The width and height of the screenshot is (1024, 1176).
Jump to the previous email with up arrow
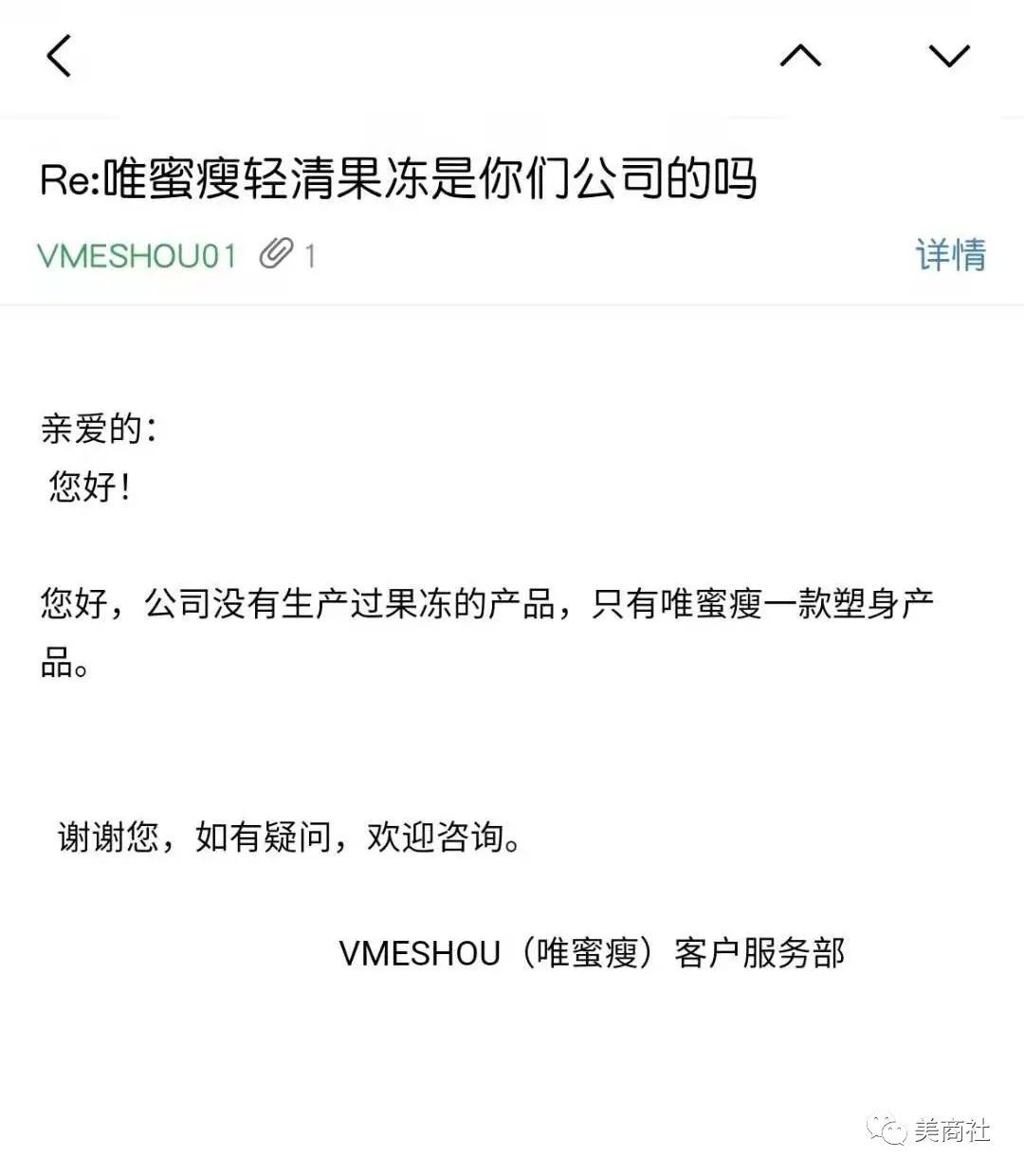click(800, 55)
